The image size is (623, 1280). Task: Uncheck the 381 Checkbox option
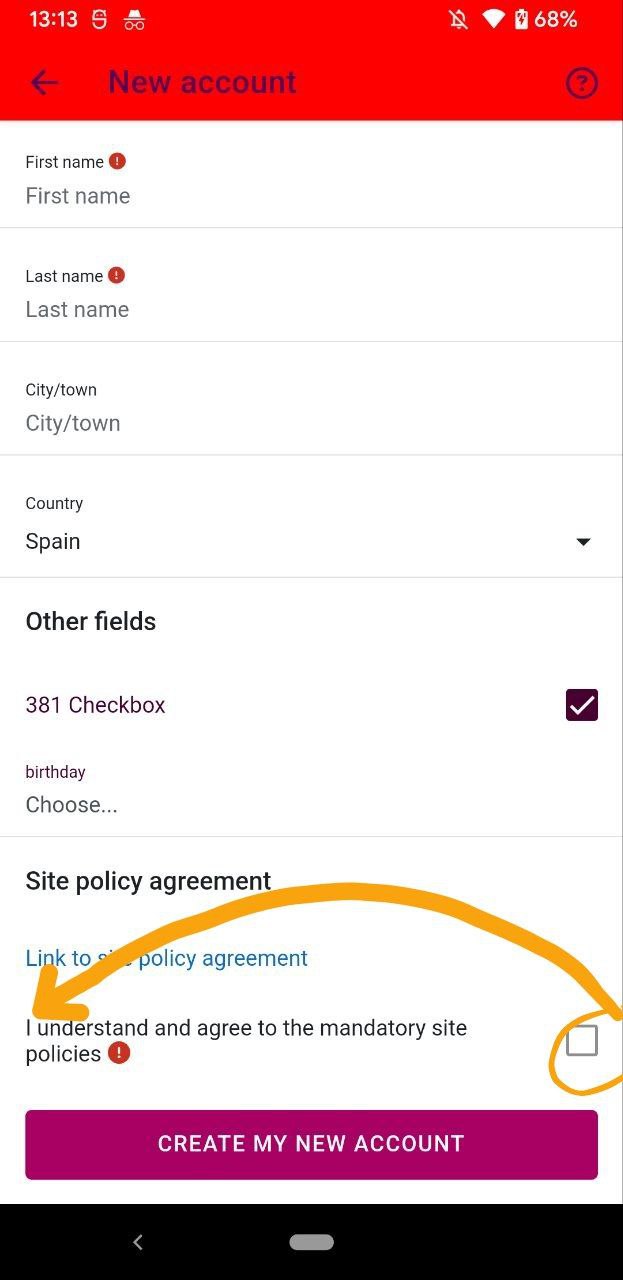point(582,705)
